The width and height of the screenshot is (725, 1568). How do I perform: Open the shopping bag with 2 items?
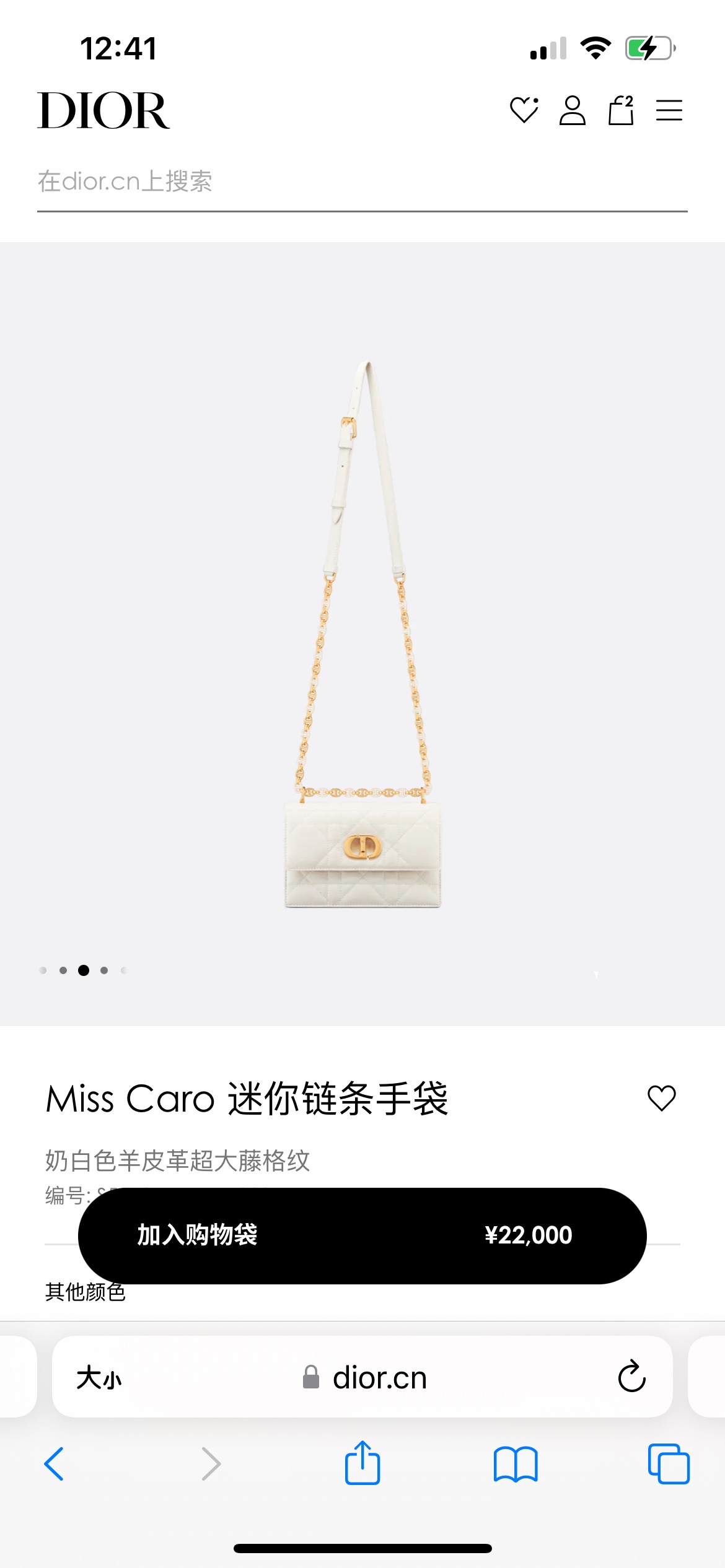point(620,111)
